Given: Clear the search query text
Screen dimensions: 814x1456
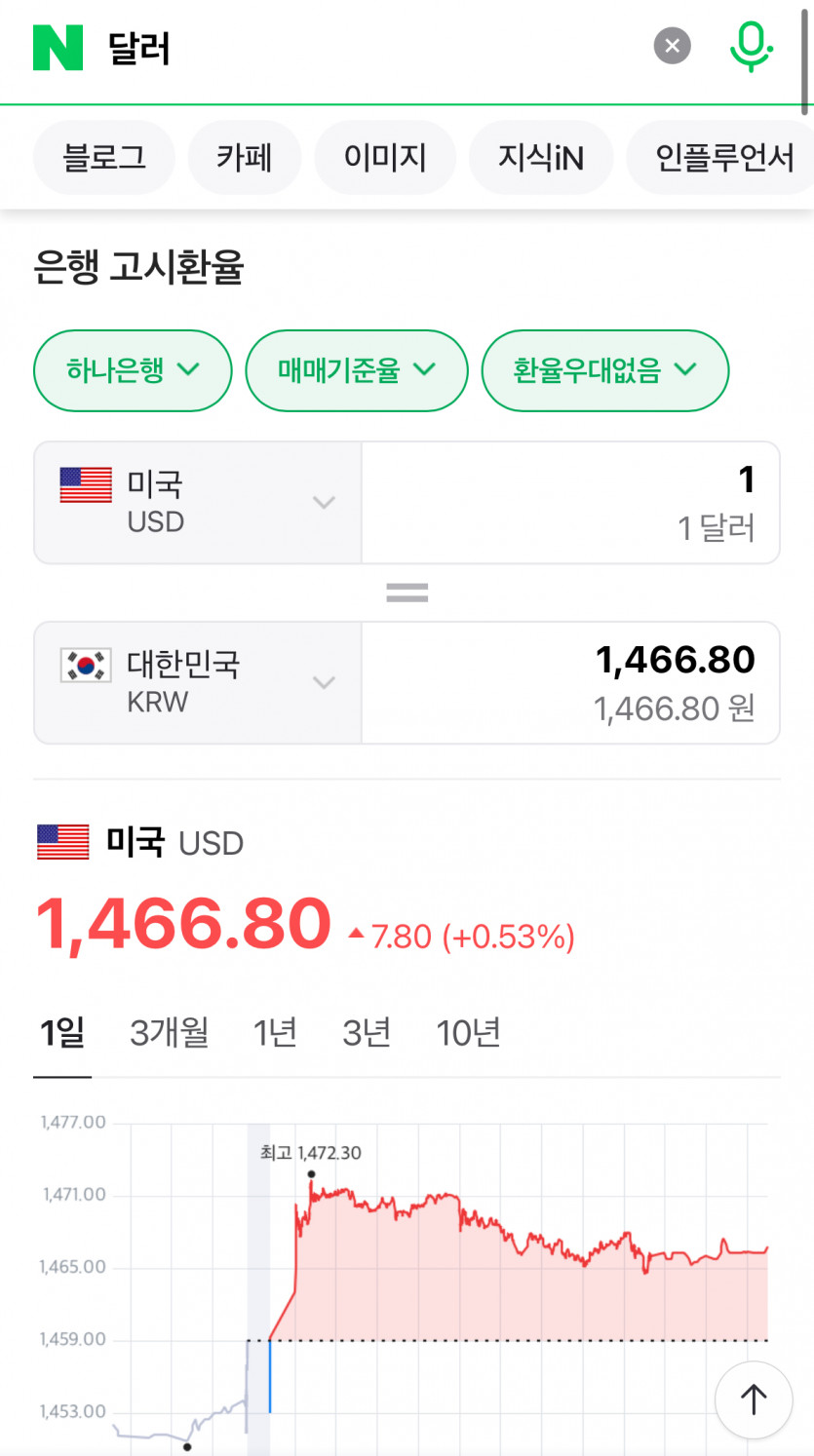Looking at the screenshot, I should pos(672,46).
